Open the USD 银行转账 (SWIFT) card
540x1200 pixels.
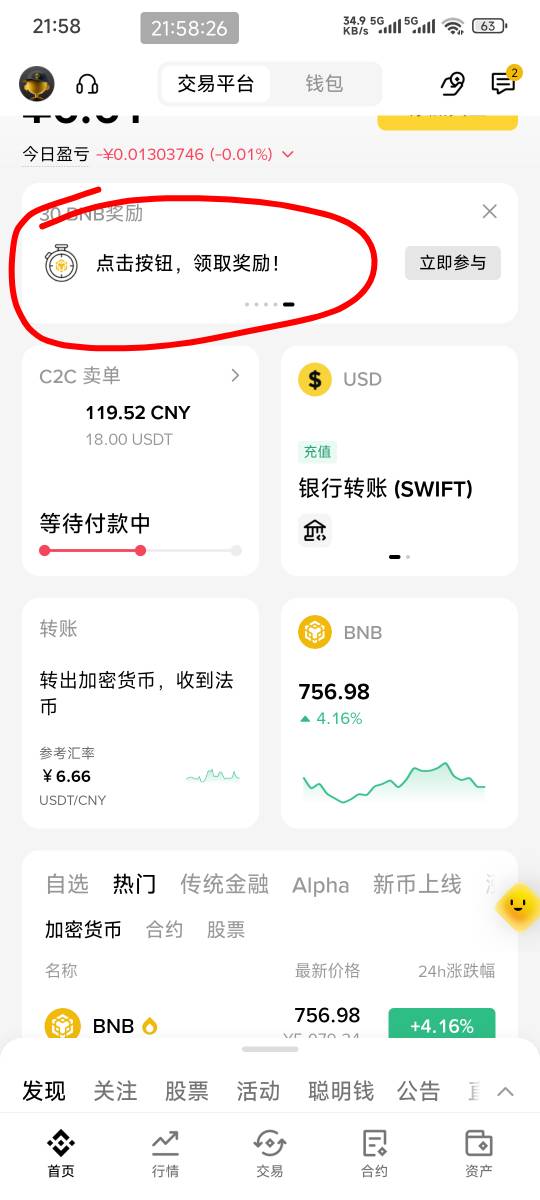click(399, 461)
